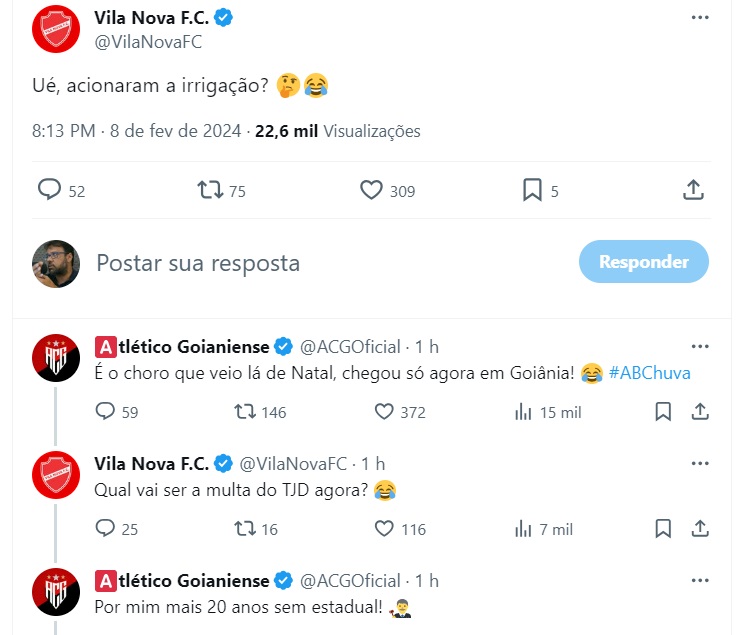
Task: Repost the TJD reply with 16 reposts
Action: coord(243,528)
